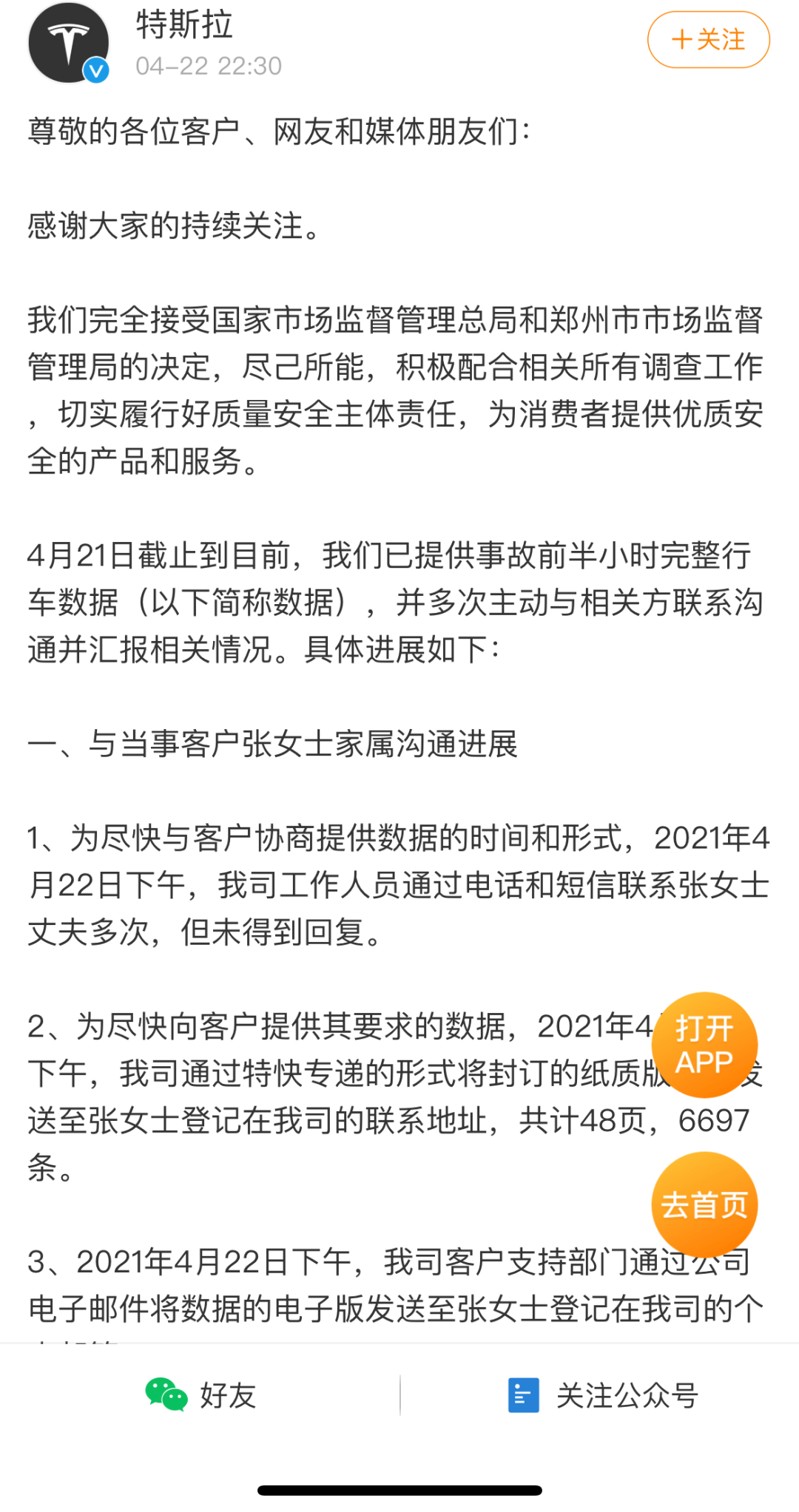The height and width of the screenshot is (1512, 799).
Task: Share to WeChat 好友
Action: [200, 1395]
